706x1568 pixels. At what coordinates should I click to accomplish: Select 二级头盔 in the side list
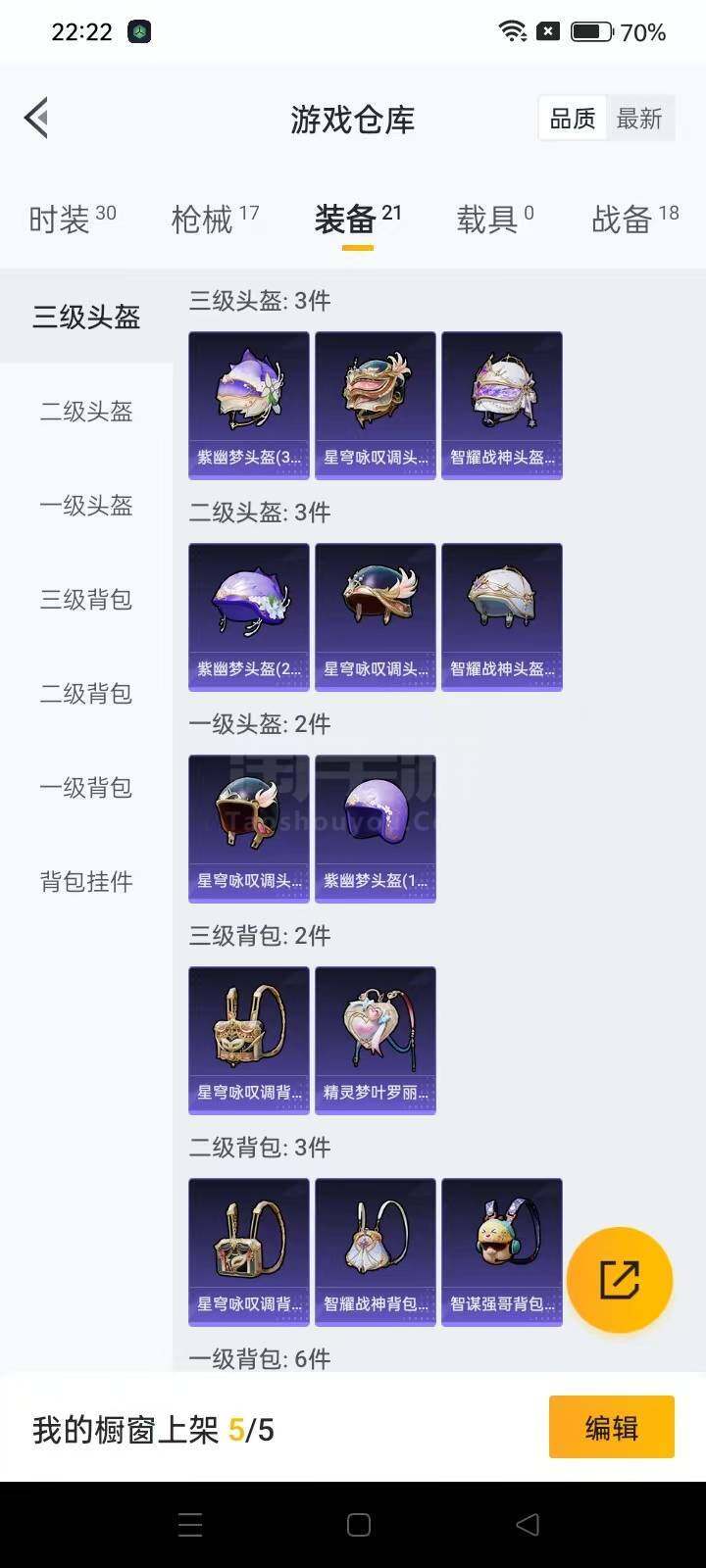[x=86, y=412]
